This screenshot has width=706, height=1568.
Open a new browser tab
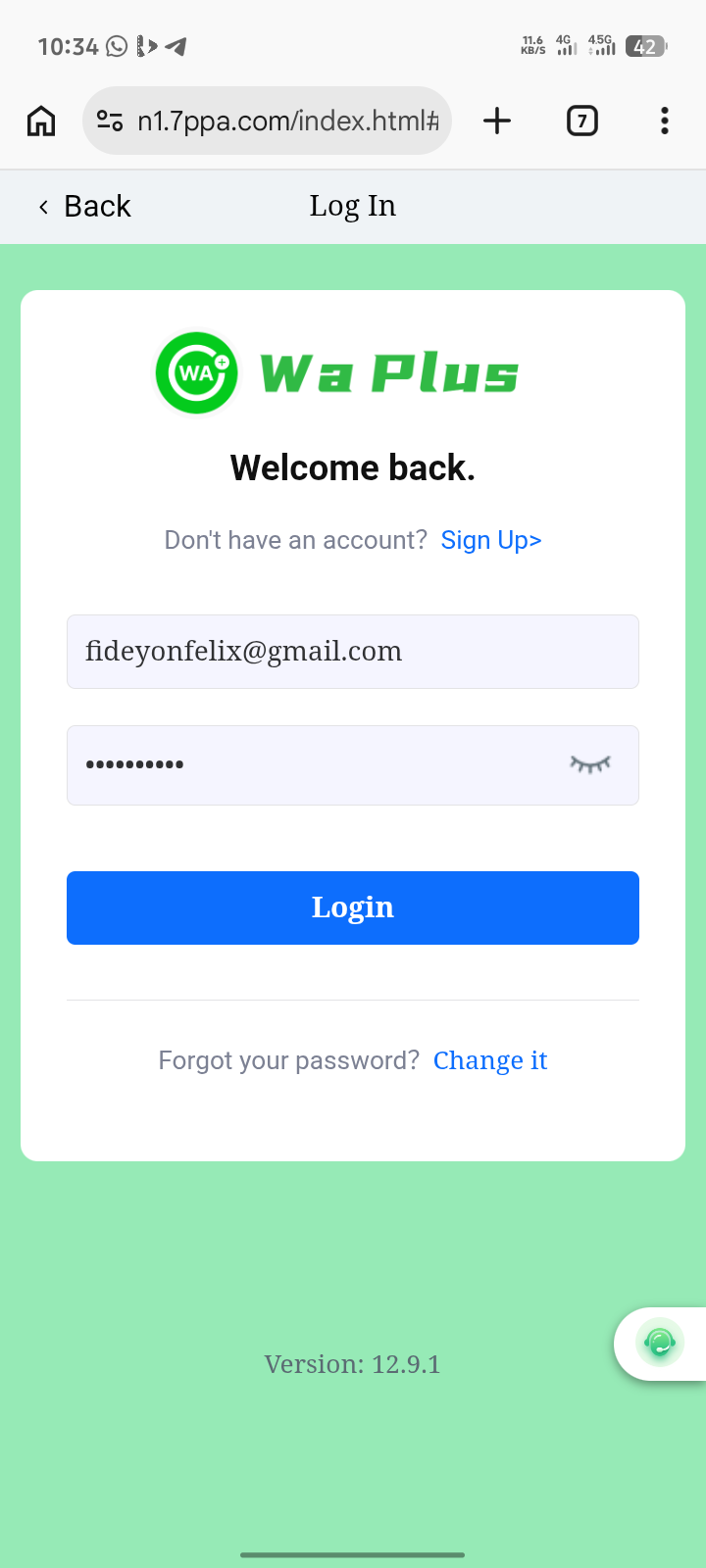pyautogui.click(x=497, y=121)
